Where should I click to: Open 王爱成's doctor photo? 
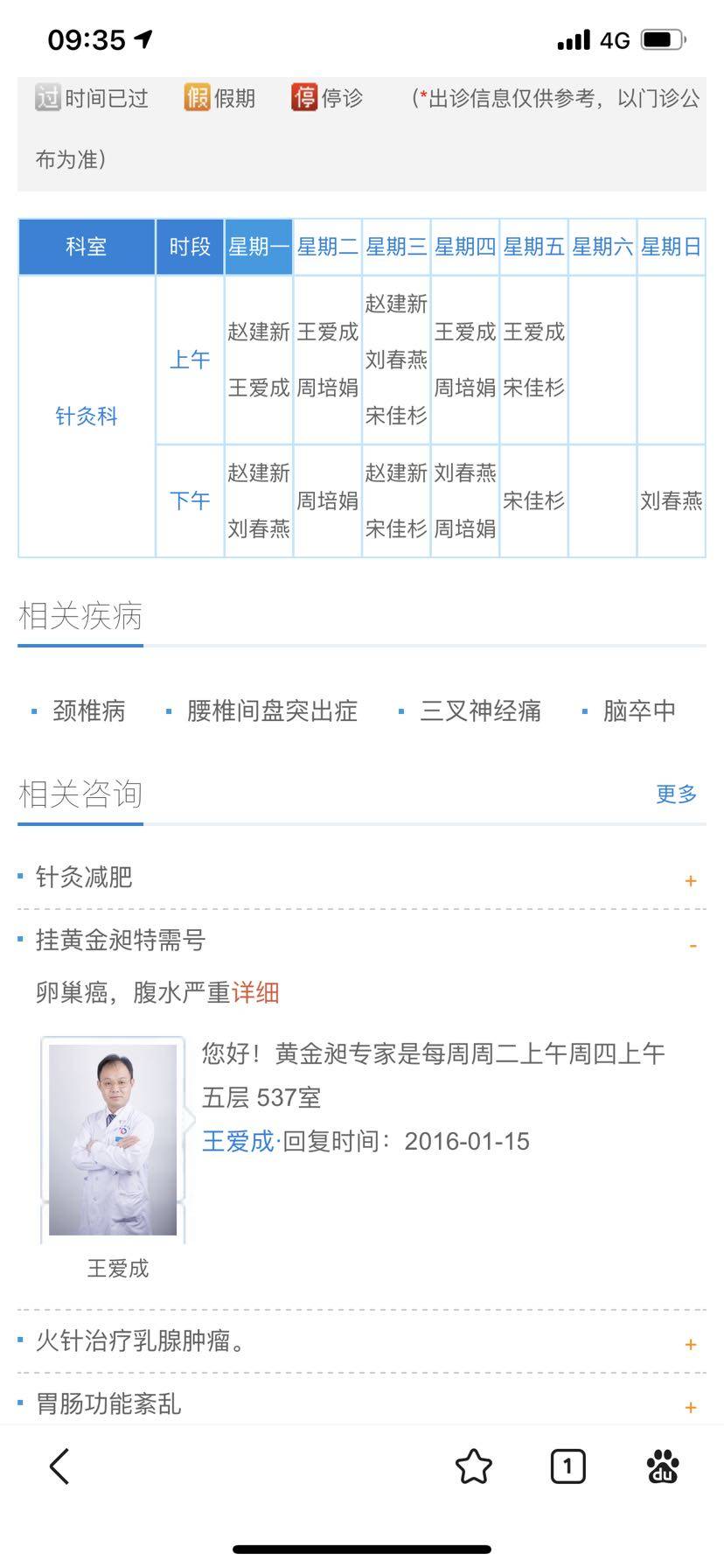[113, 1139]
